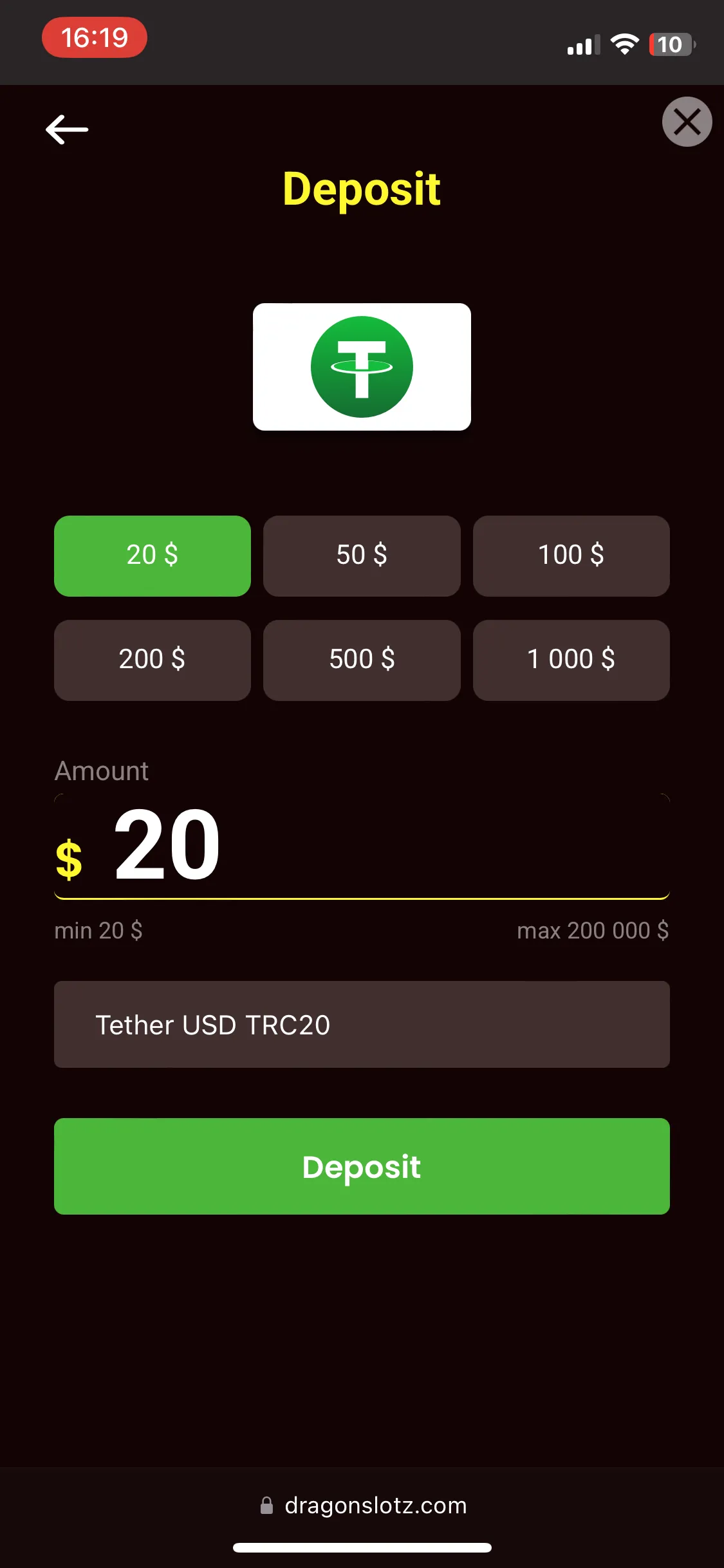Edit the amount input field

386,846
